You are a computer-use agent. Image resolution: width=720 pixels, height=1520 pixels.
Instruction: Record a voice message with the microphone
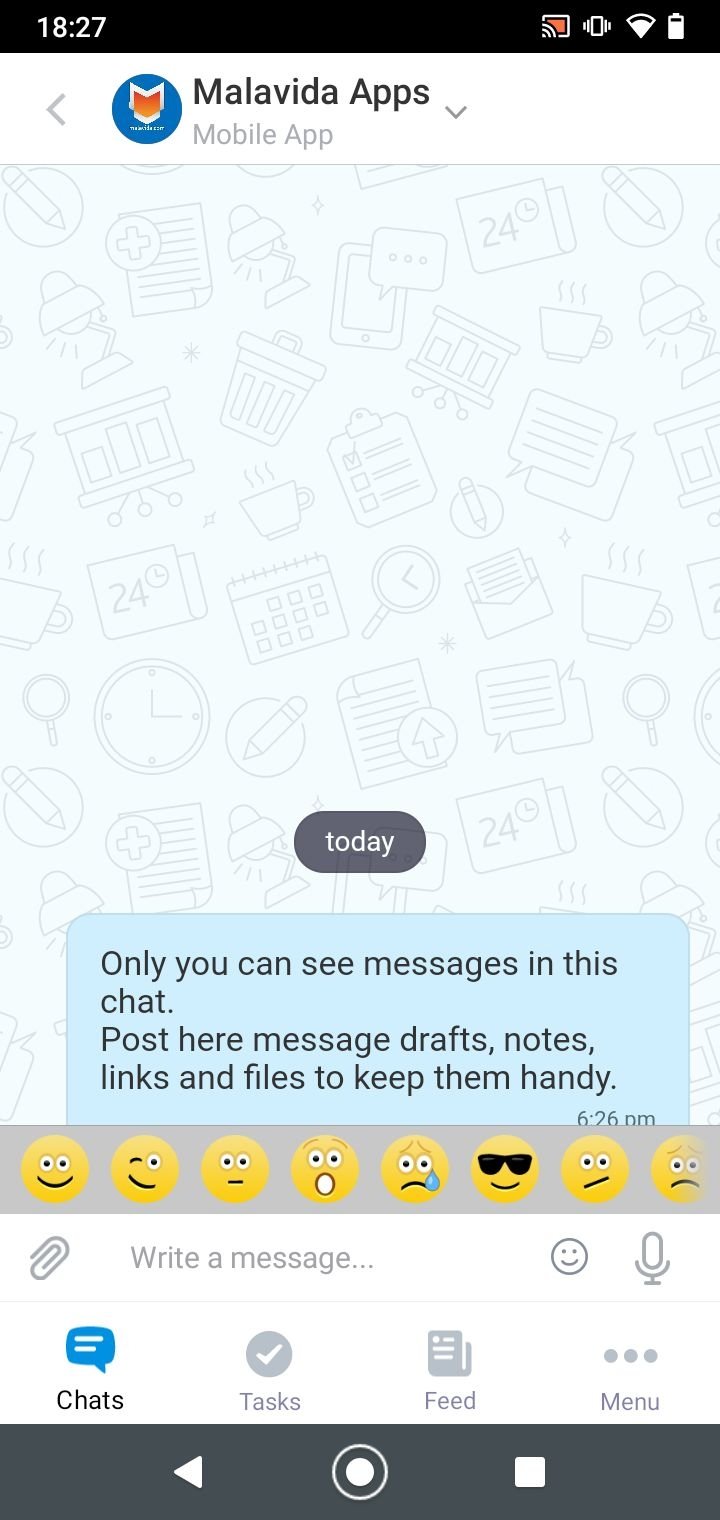tap(652, 1258)
